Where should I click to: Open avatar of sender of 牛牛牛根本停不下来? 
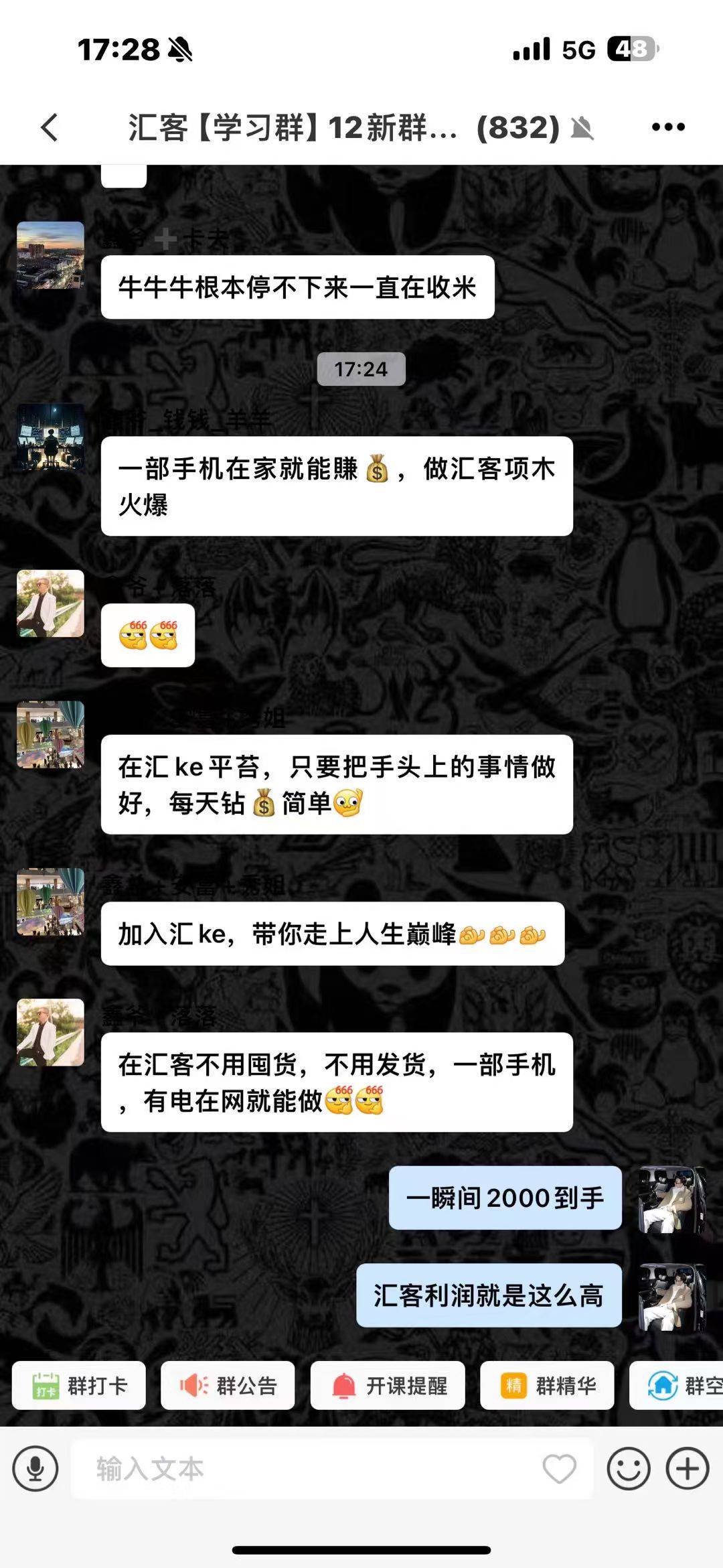(50, 255)
